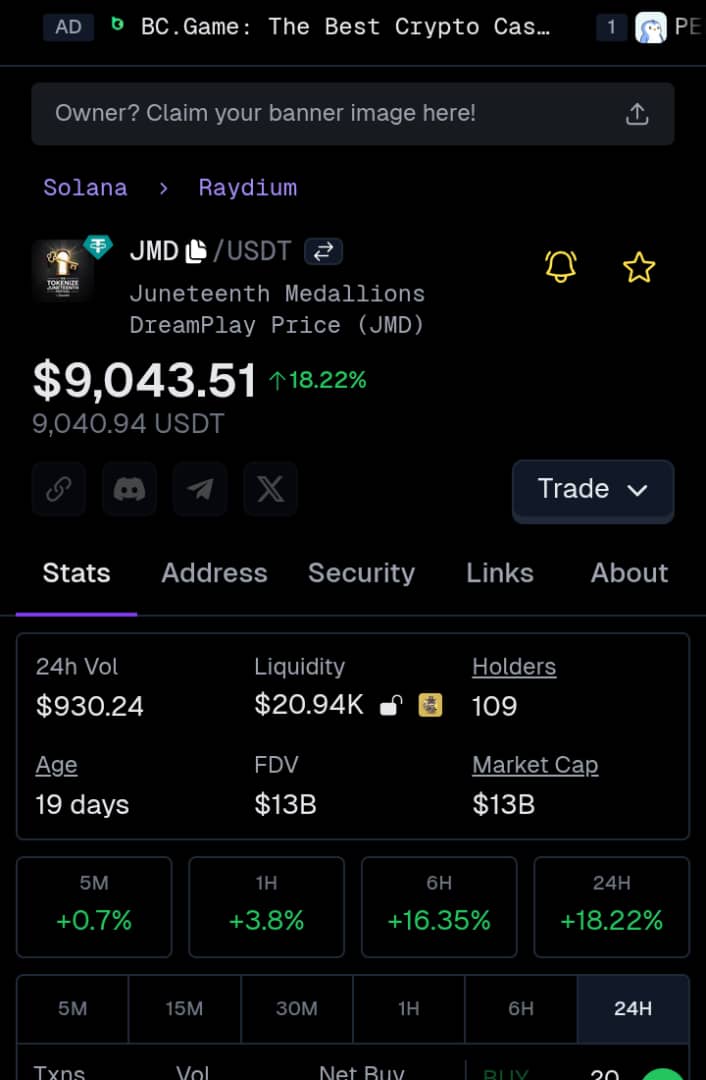706x1080 pixels.
Task: Open the Telegram link
Action: [x=200, y=489]
